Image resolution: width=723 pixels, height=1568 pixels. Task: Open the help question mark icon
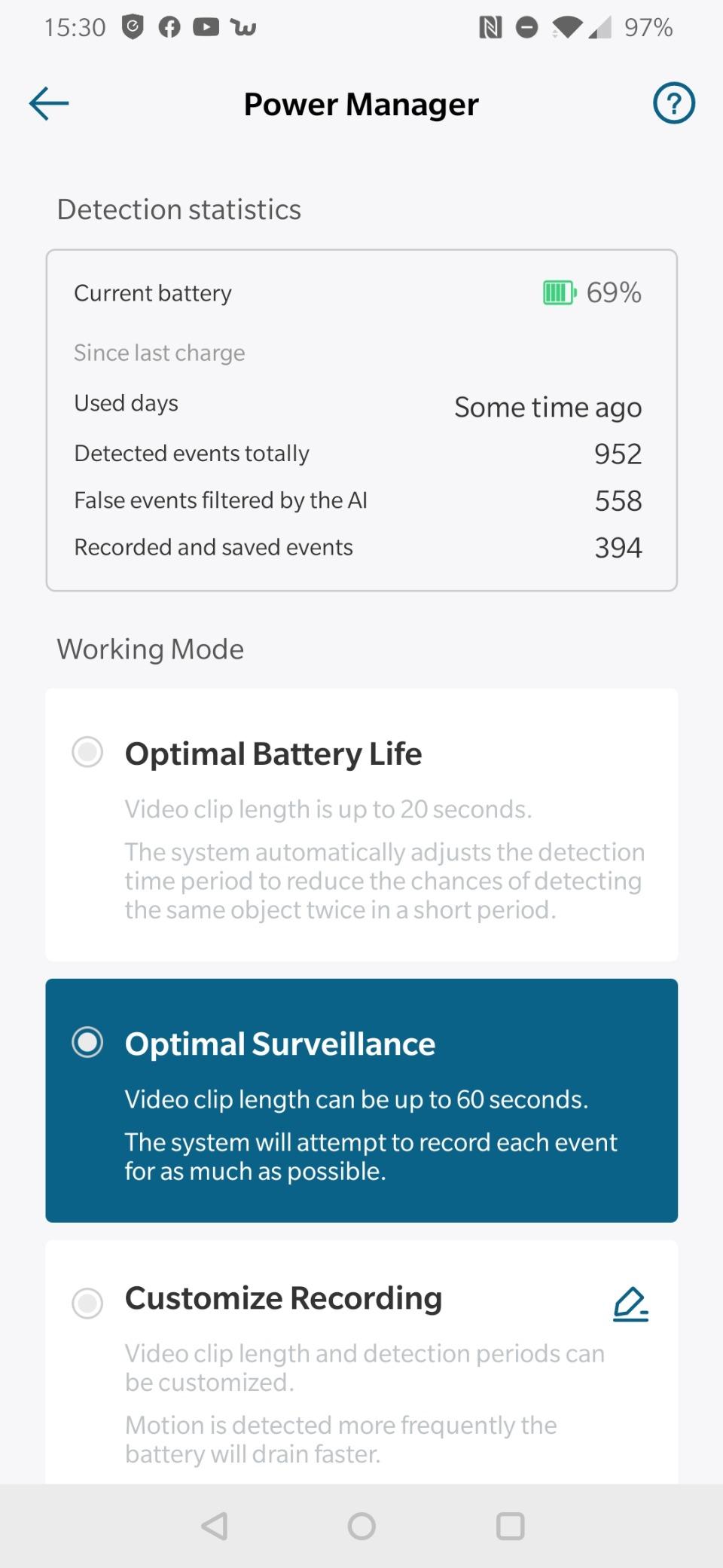[x=673, y=103]
